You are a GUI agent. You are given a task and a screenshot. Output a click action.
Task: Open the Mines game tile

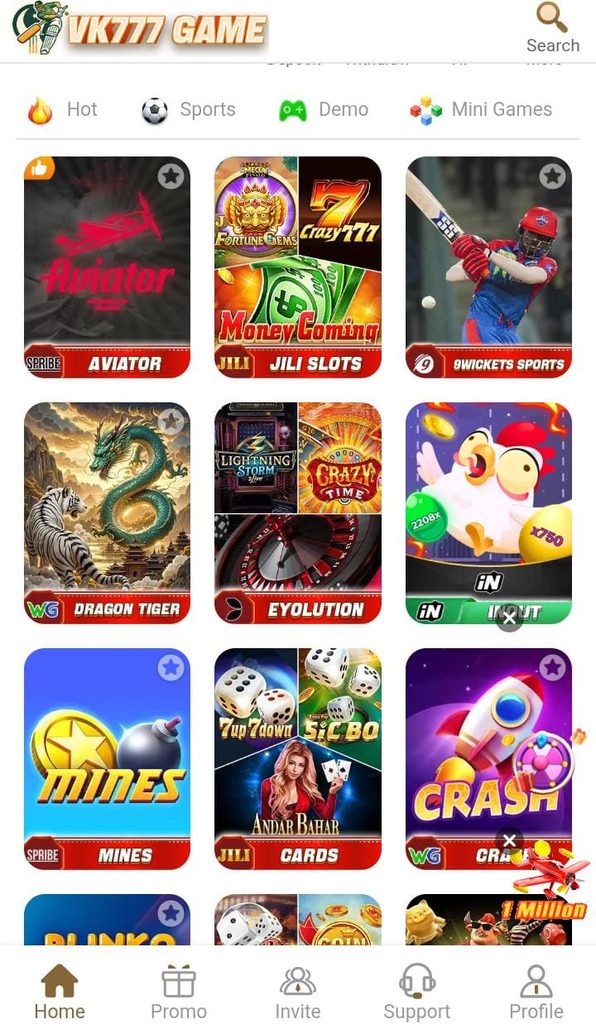(107, 759)
